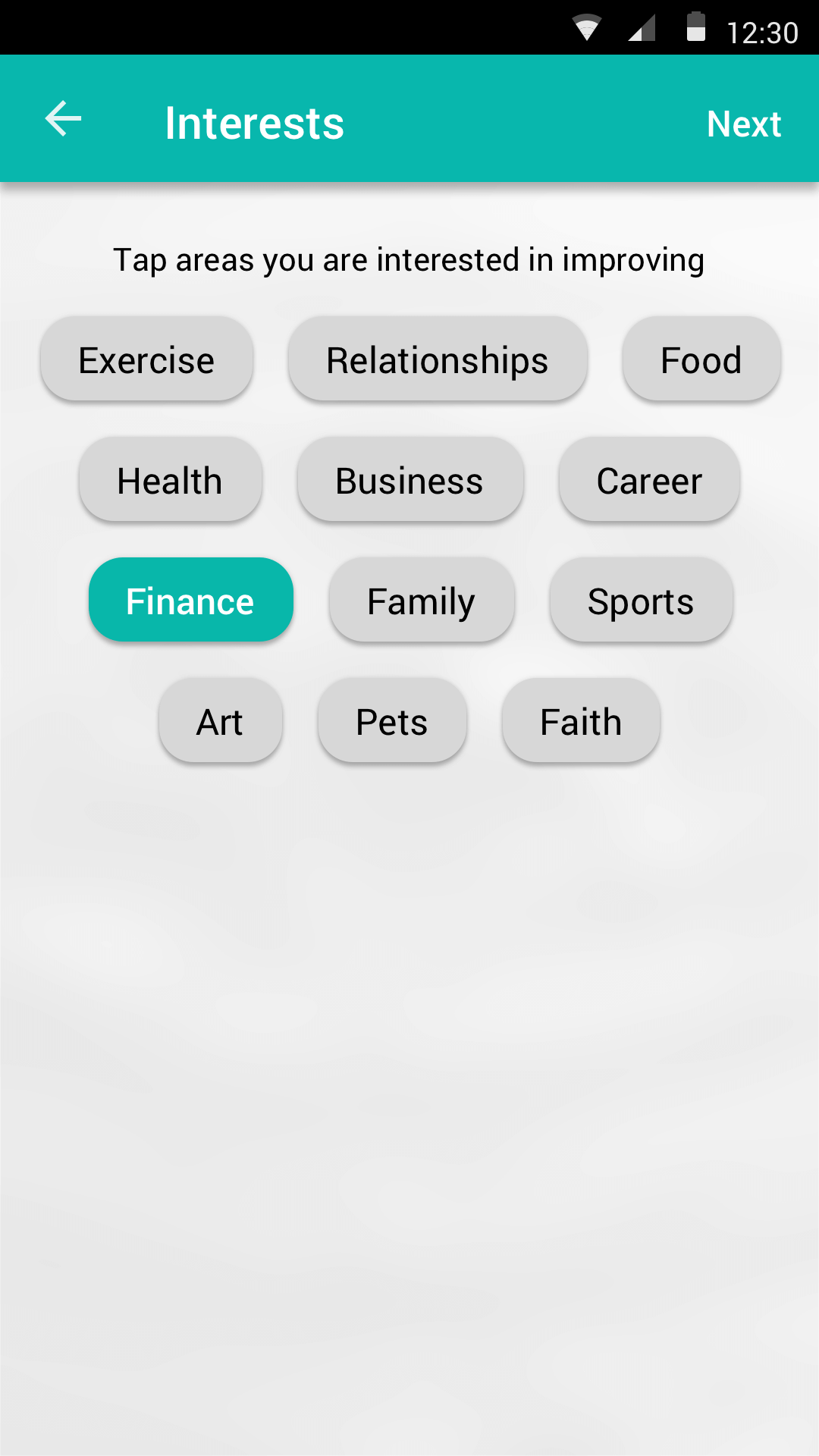Pick the Food chip
The image size is (819, 1456).
click(701, 359)
